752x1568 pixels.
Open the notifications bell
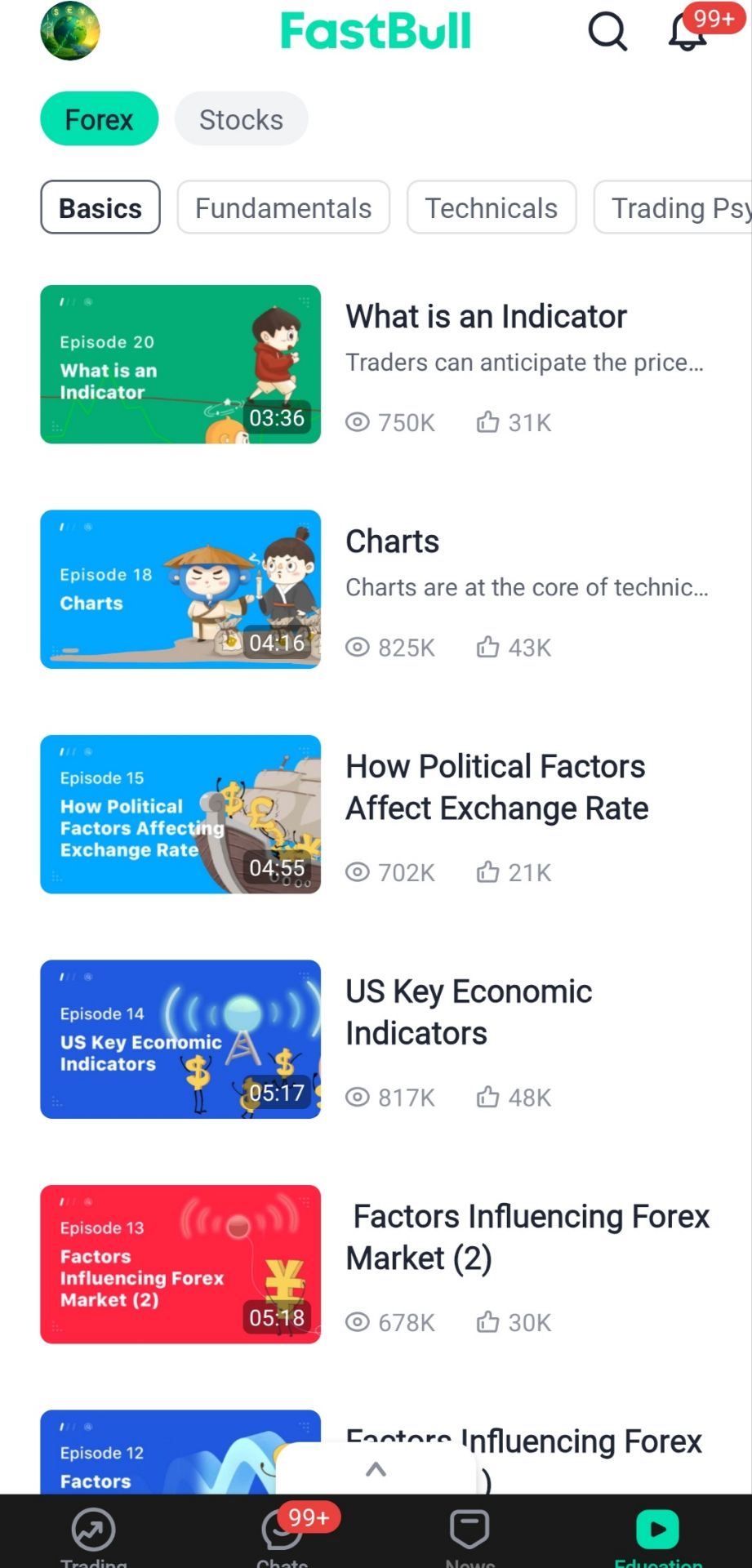[687, 32]
